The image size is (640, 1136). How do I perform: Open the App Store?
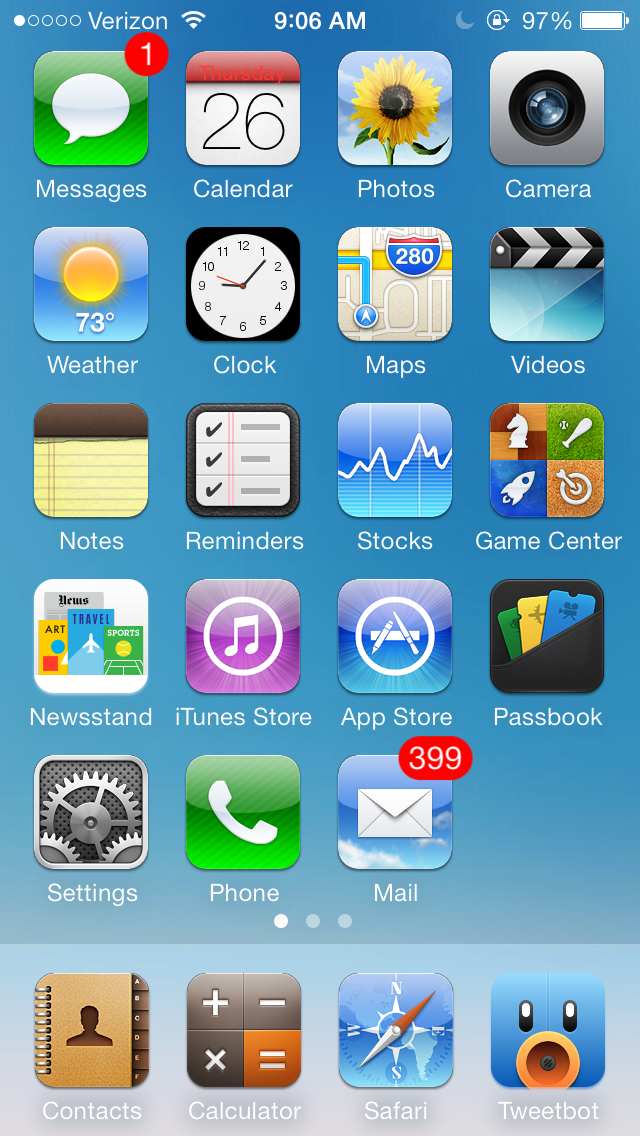(x=395, y=637)
